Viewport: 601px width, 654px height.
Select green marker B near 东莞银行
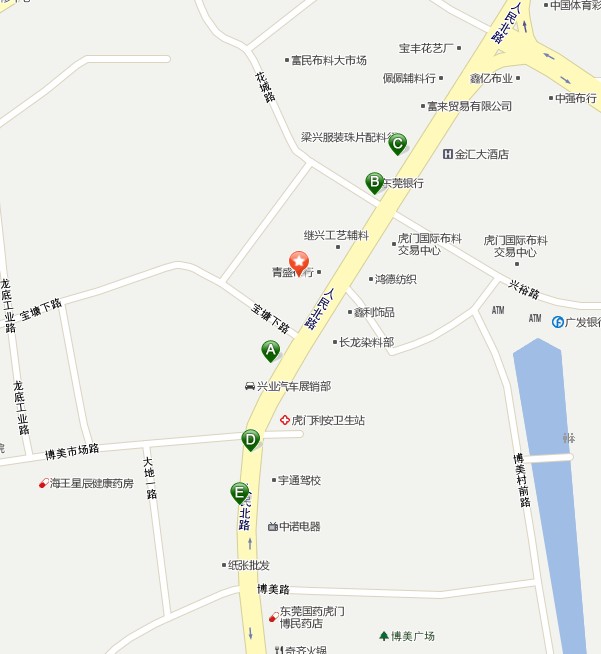tap(375, 181)
